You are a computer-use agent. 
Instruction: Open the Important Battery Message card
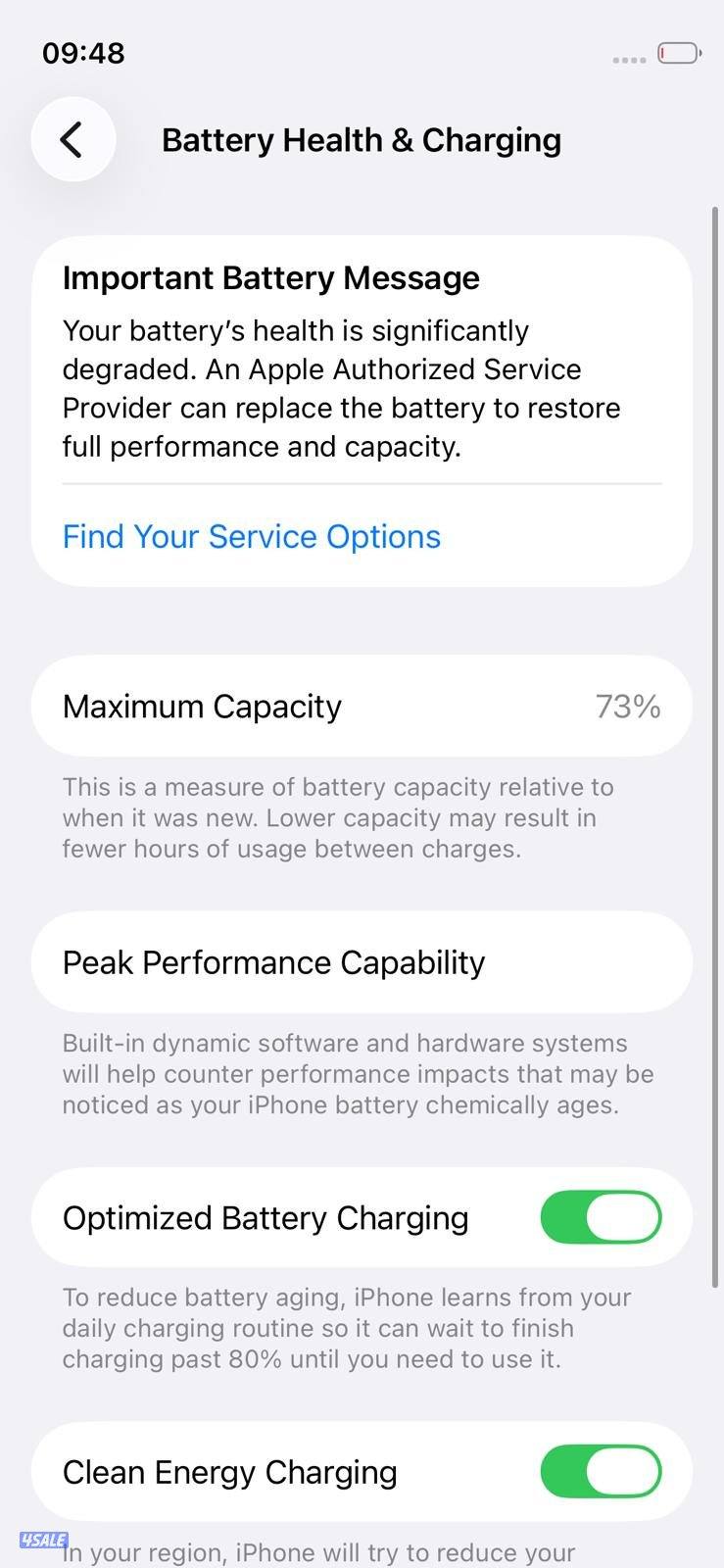point(362,407)
